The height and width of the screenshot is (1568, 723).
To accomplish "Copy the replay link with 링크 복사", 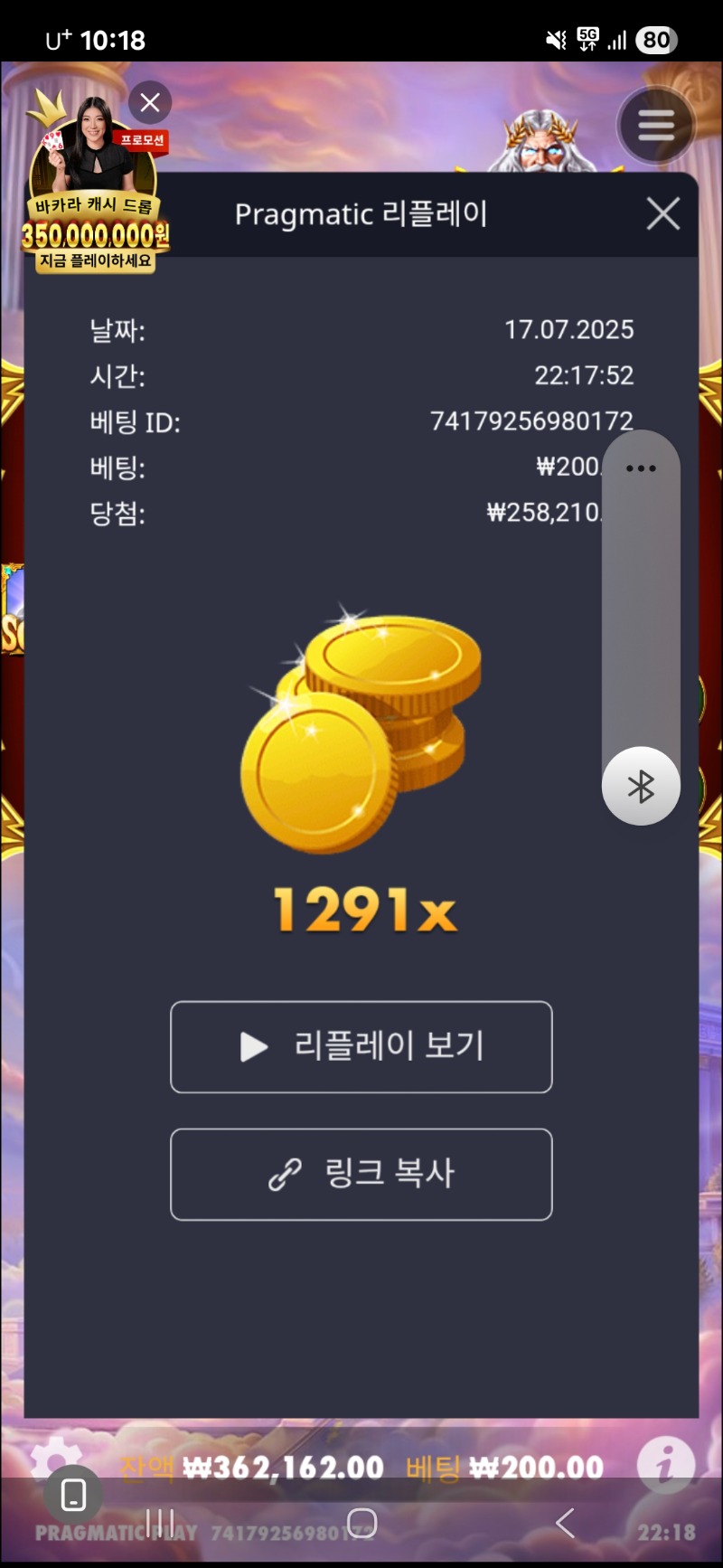I will tap(361, 1174).
